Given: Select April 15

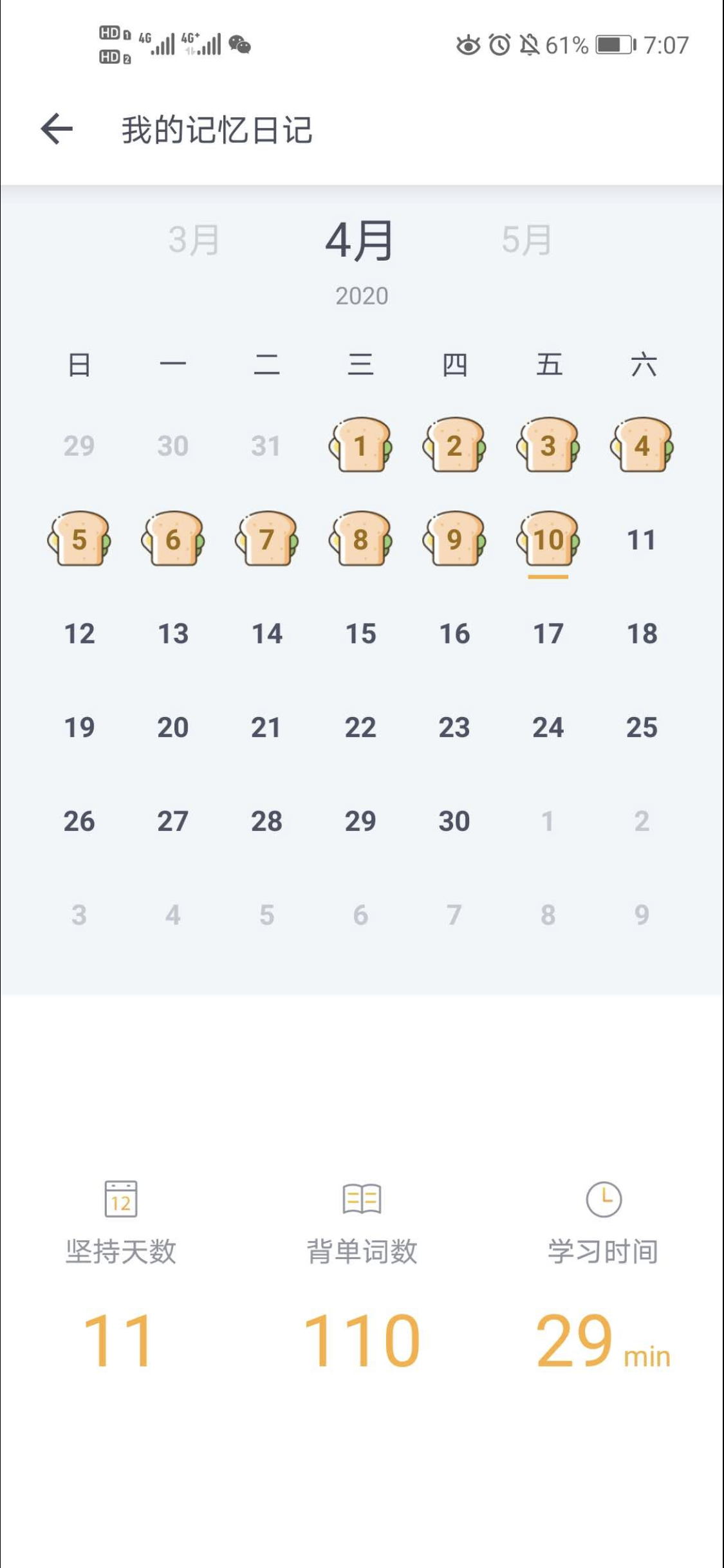Looking at the screenshot, I should point(360,633).
